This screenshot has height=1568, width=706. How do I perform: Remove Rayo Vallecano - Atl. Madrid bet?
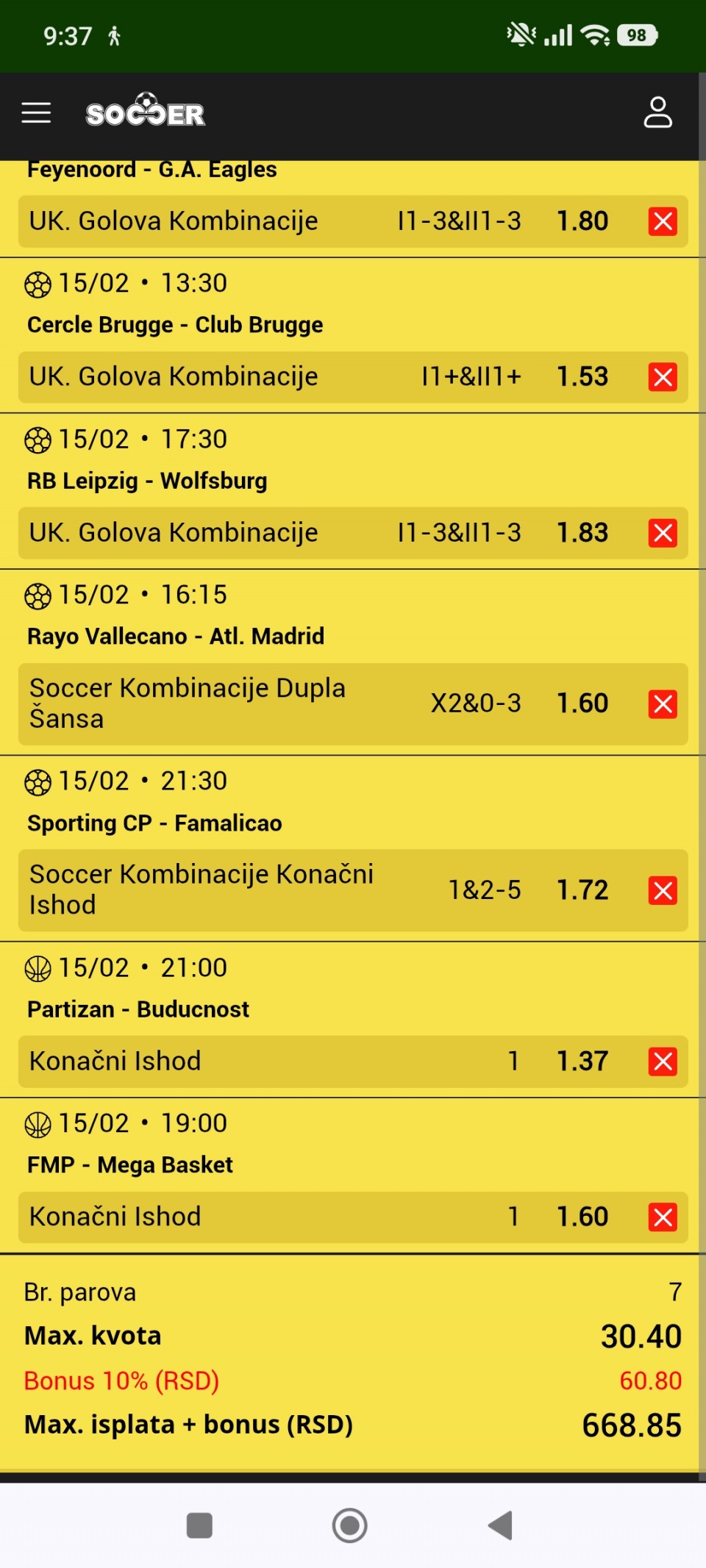tap(663, 704)
